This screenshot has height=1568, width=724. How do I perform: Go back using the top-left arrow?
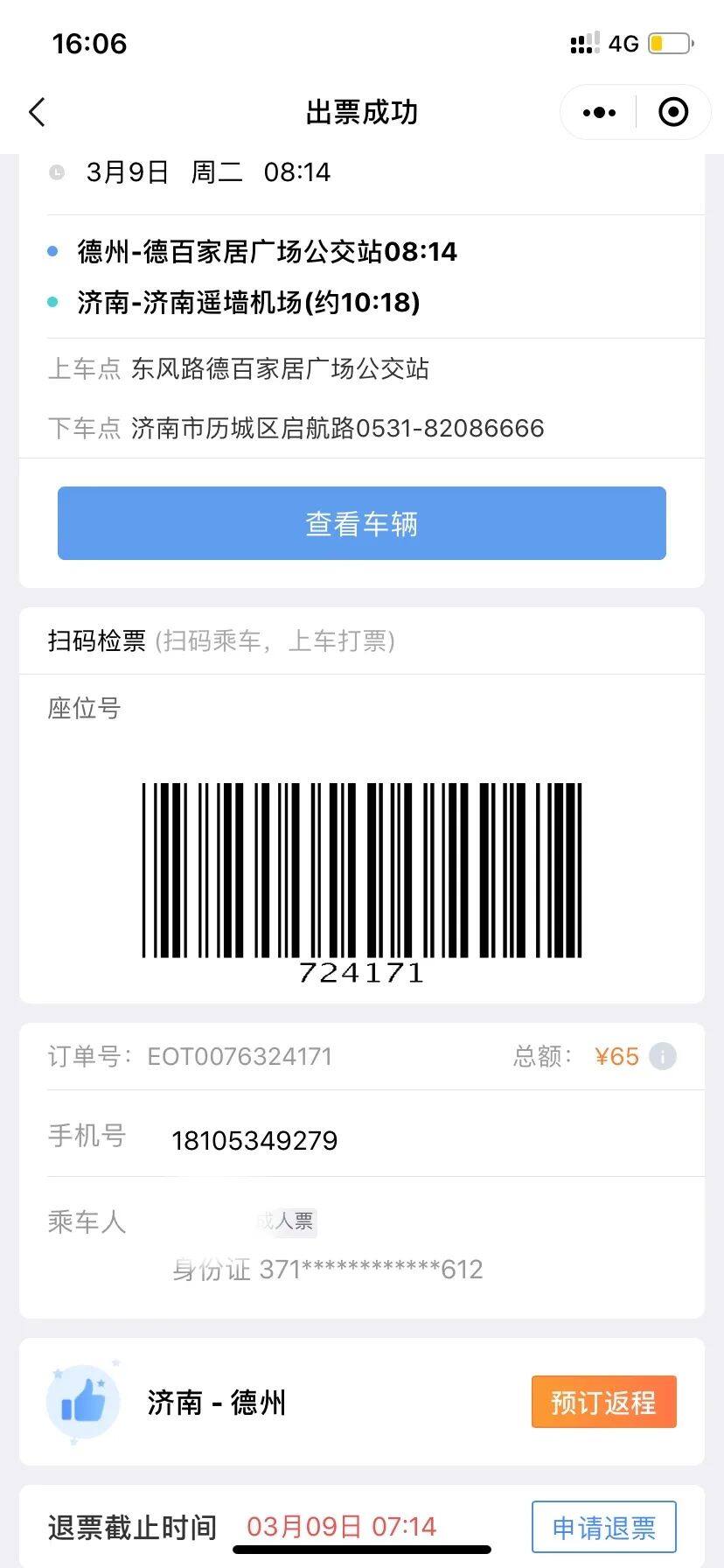[37, 112]
